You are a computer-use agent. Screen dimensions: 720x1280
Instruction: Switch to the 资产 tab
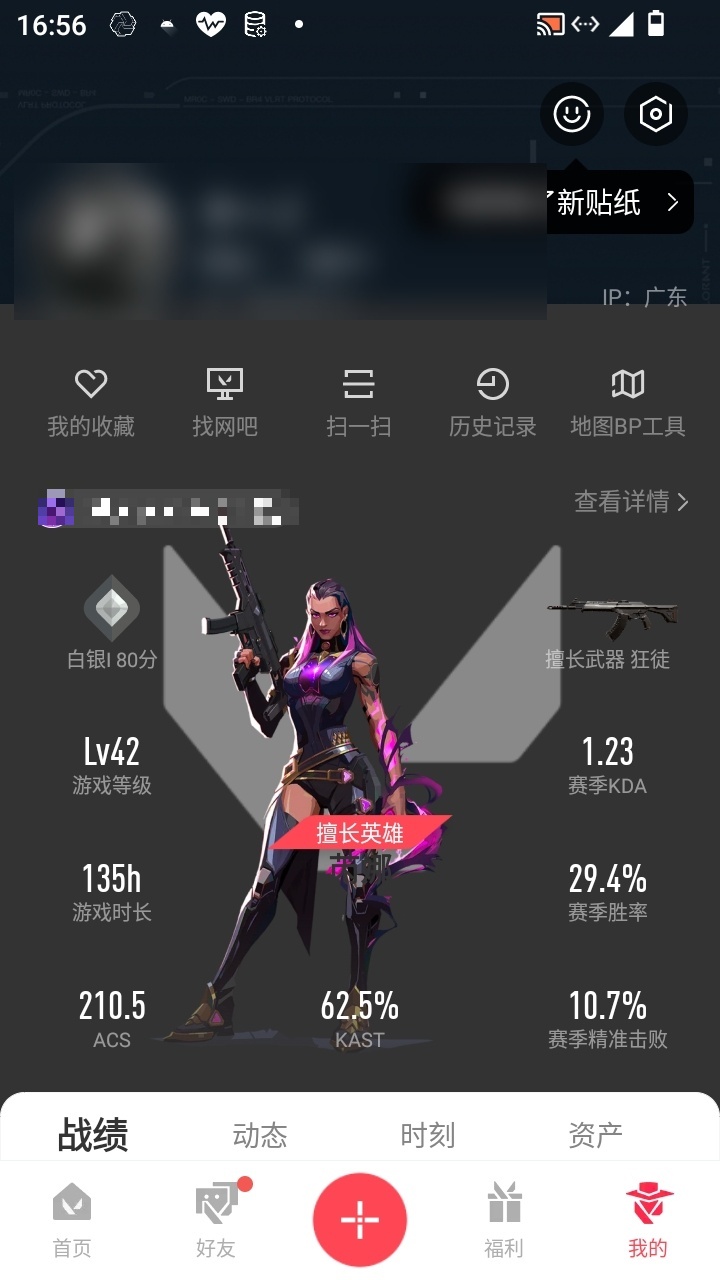tap(595, 1135)
